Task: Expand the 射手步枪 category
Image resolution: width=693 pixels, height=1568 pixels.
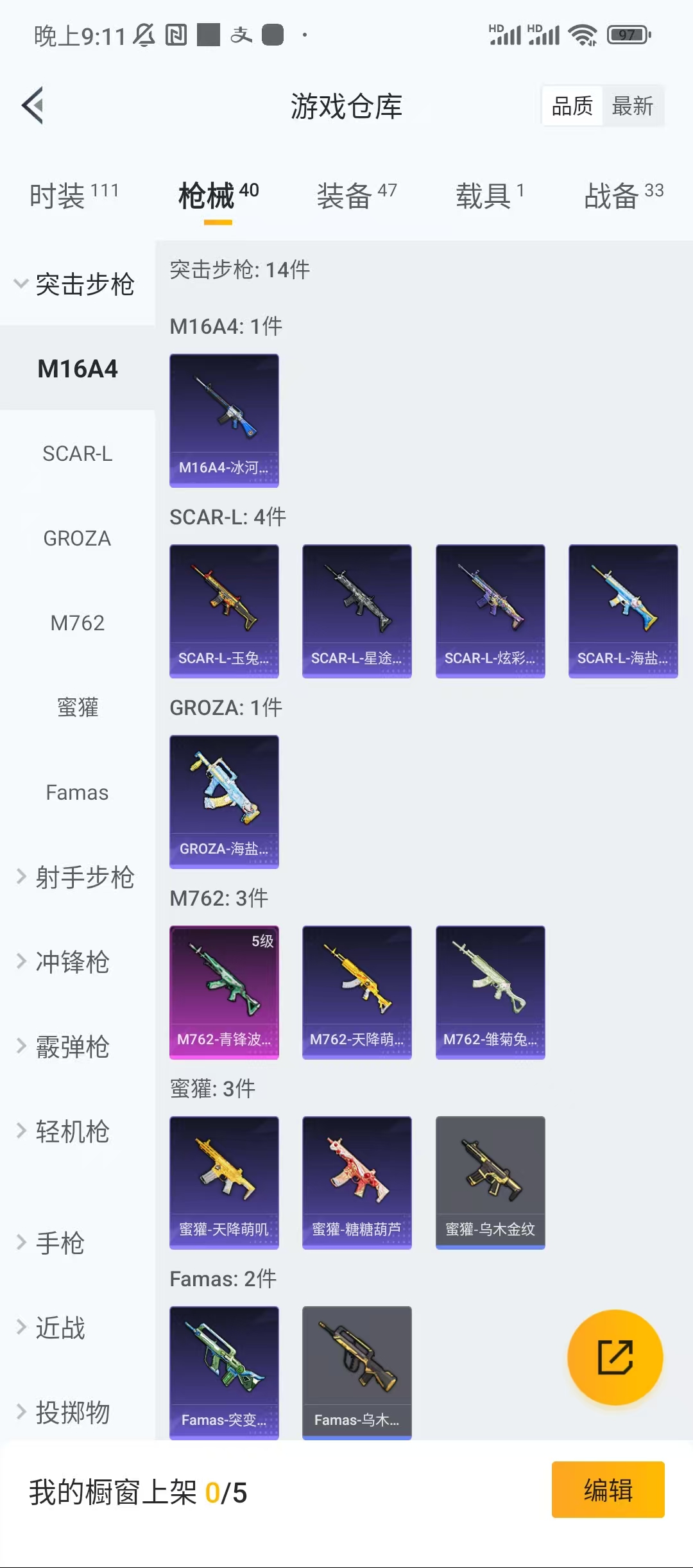Action: 76,877
